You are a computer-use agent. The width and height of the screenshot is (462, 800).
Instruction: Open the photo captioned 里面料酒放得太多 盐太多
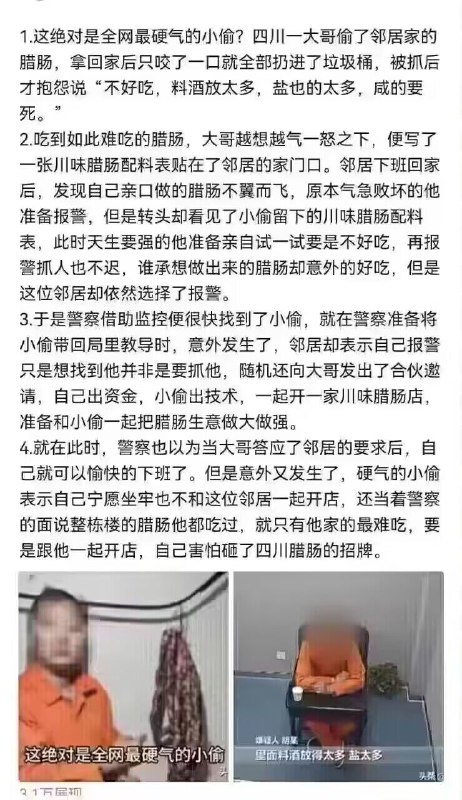click(338, 676)
